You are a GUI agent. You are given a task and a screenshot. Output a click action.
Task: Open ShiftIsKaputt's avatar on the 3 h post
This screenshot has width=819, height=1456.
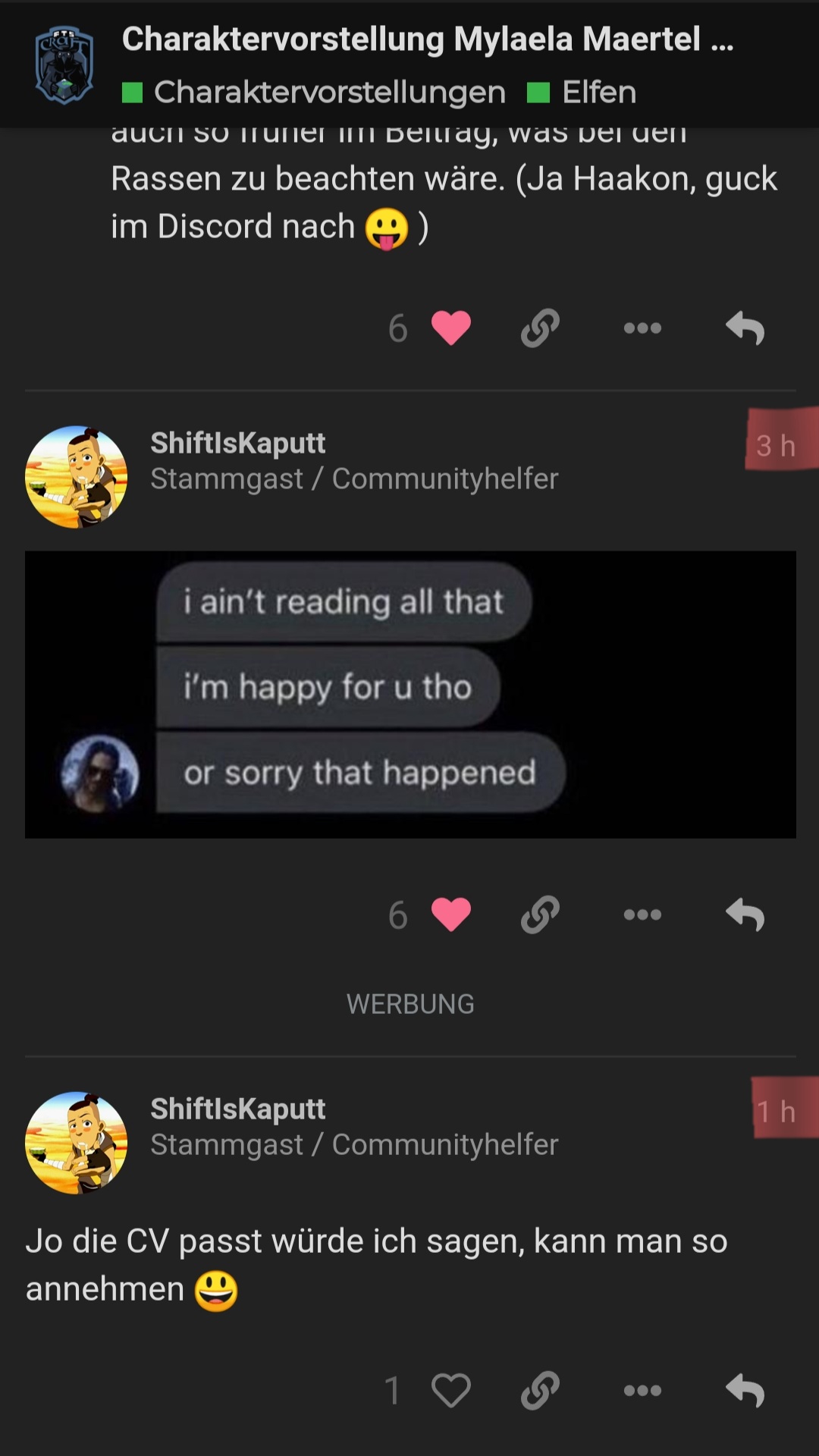click(76, 477)
